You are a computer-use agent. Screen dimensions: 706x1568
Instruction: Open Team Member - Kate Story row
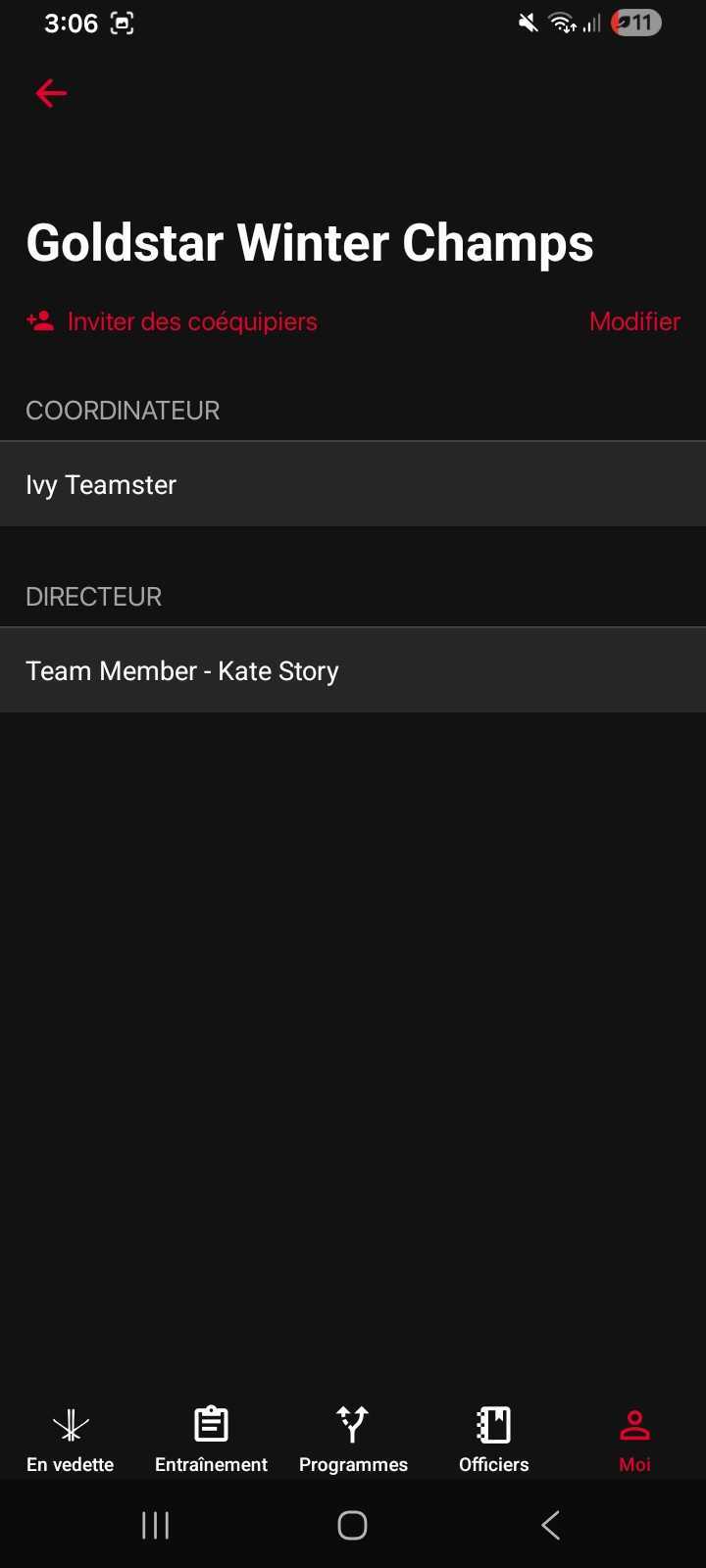pyautogui.click(x=353, y=670)
